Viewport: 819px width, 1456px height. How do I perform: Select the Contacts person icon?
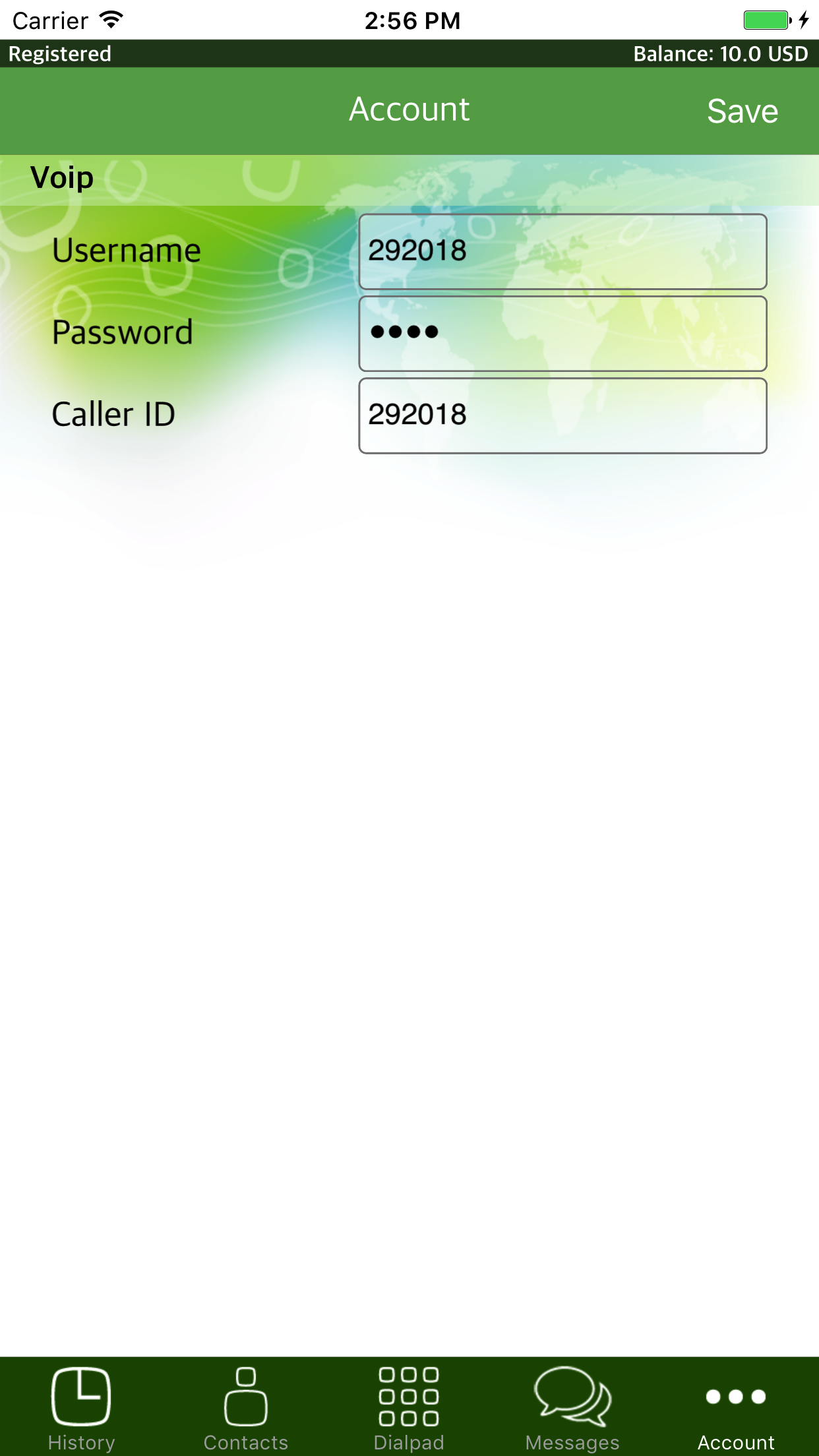[x=245, y=1395]
